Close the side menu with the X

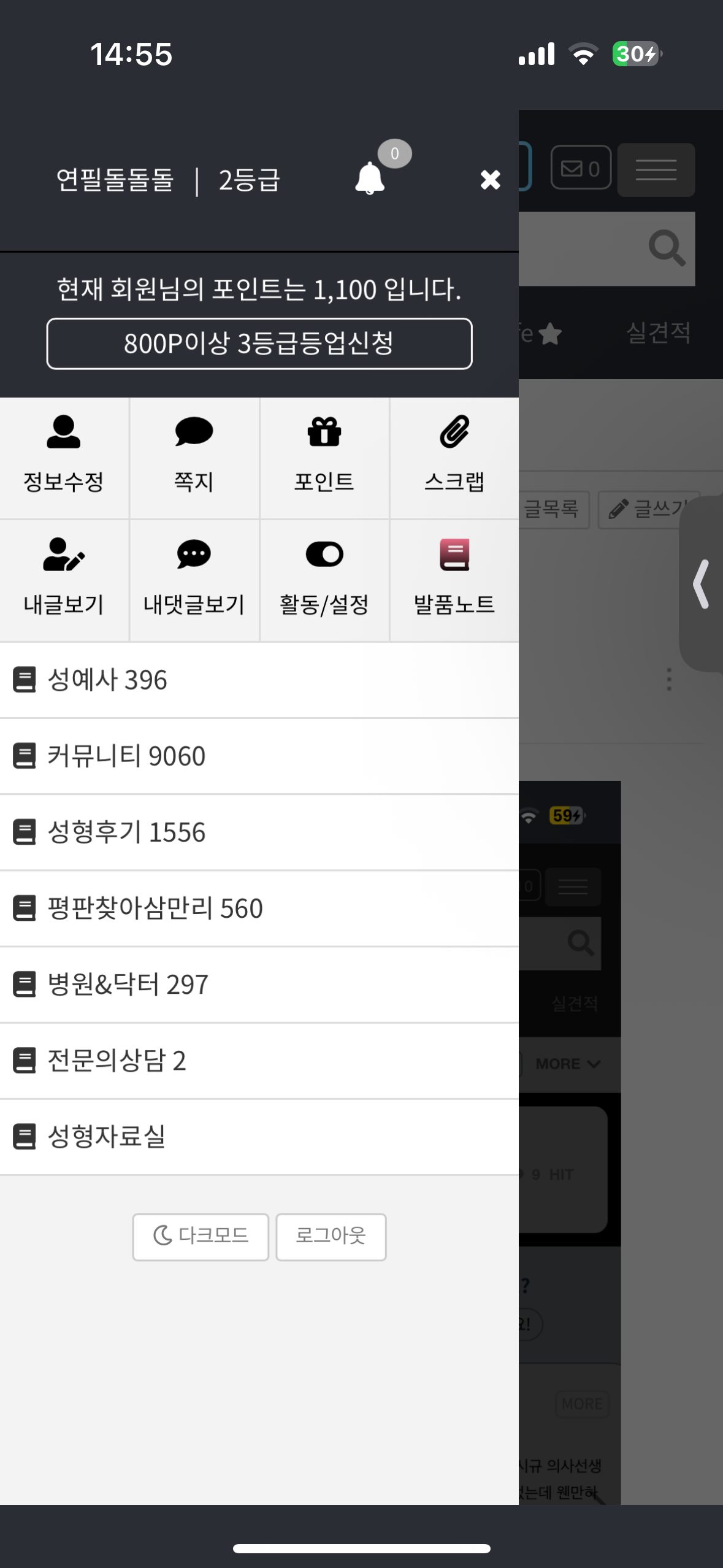(x=490, y=180)
